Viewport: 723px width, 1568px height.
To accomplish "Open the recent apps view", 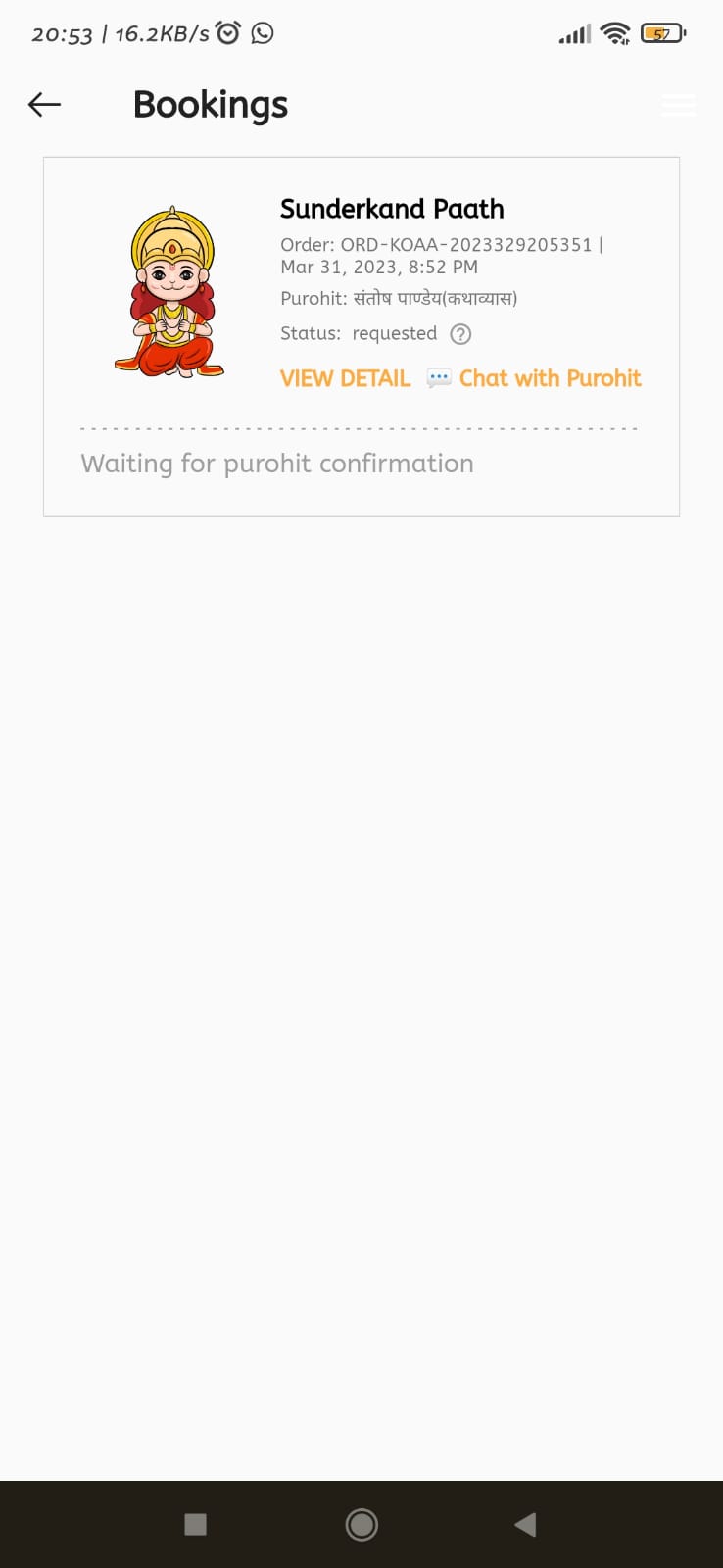I will click(x=195, y=1524).
